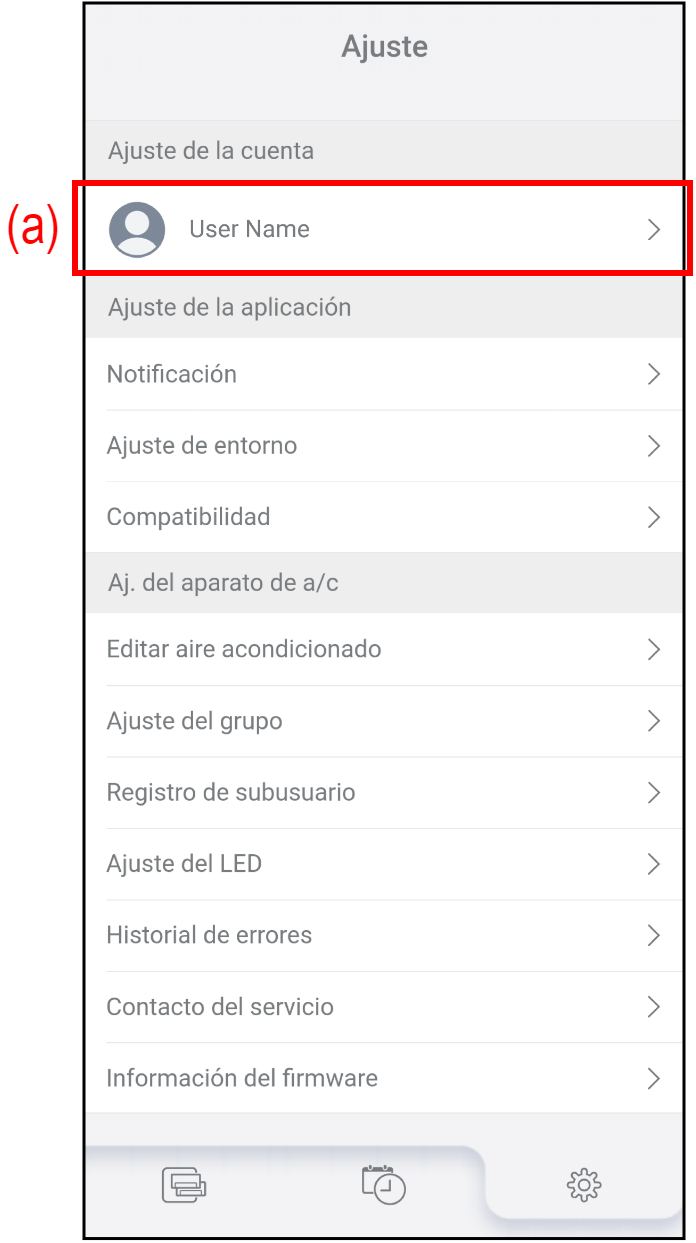The image size is (696, 1243).
Task: Go to Registro de subusuario
Action: pos(384,793)
